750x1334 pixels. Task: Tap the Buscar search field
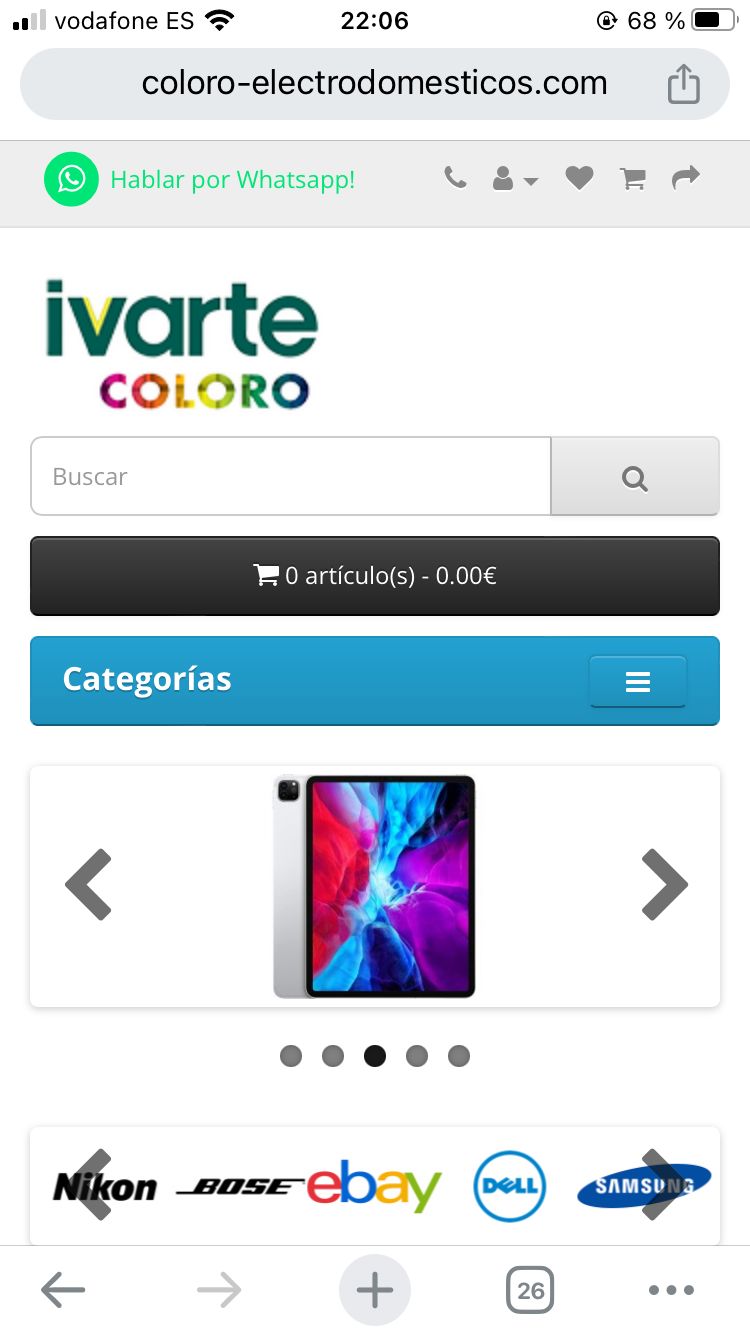point(291,476)
